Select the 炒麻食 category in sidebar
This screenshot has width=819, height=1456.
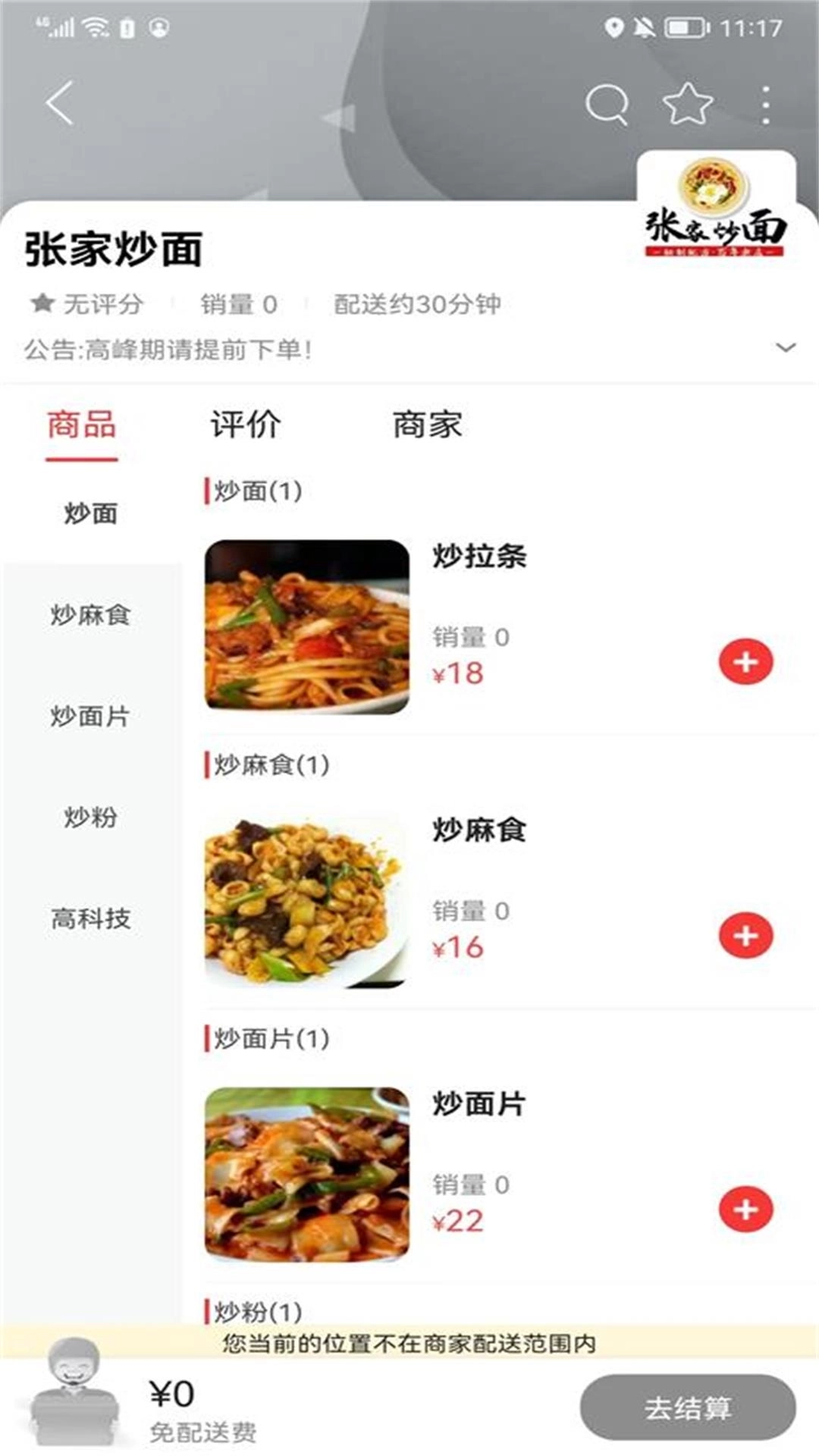pos(91,614)
